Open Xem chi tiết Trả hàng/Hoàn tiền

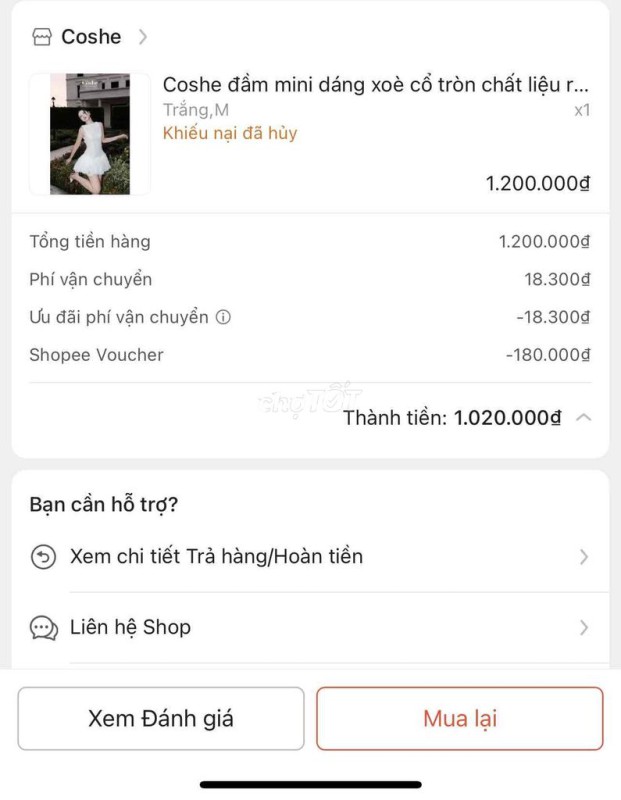[310, 557]
